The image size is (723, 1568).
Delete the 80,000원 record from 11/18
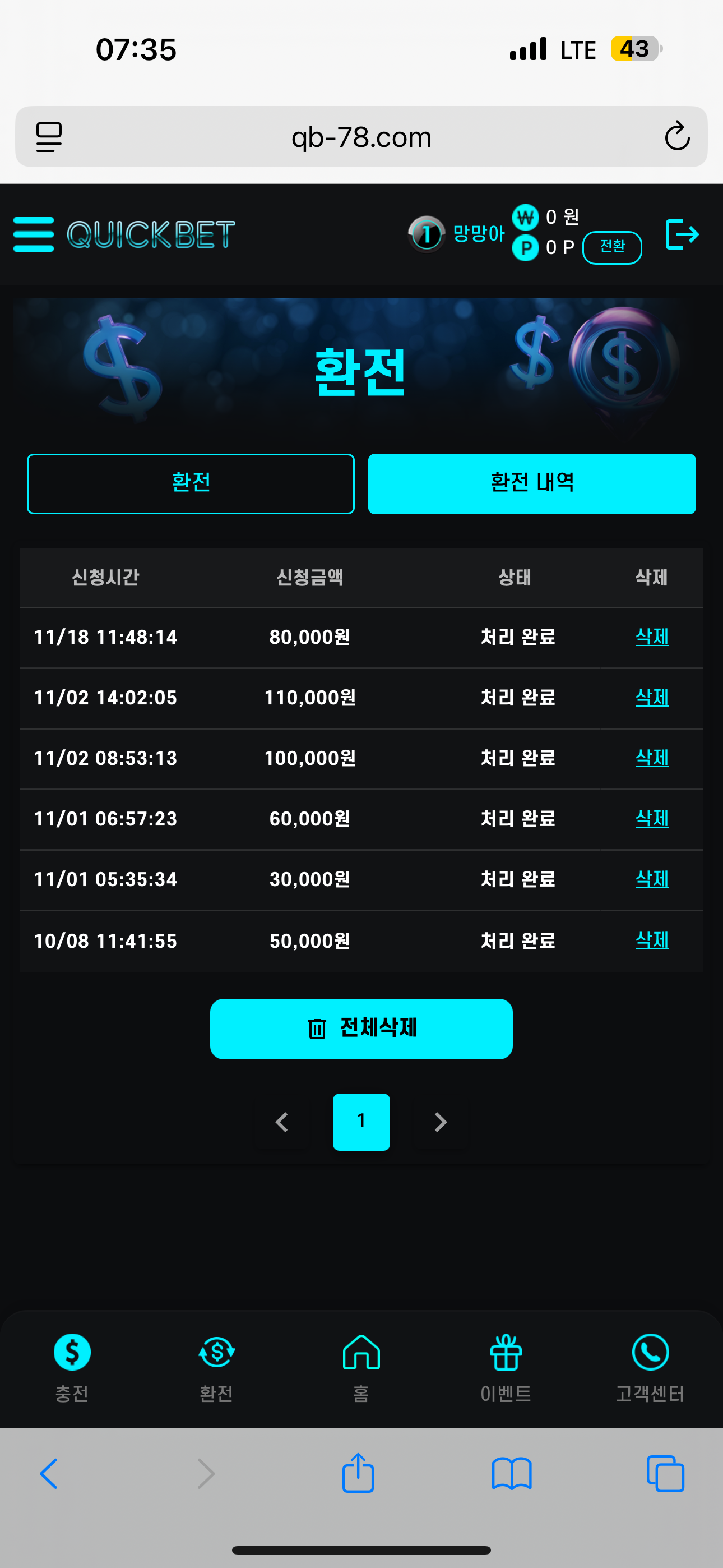(x=652, y=637)
